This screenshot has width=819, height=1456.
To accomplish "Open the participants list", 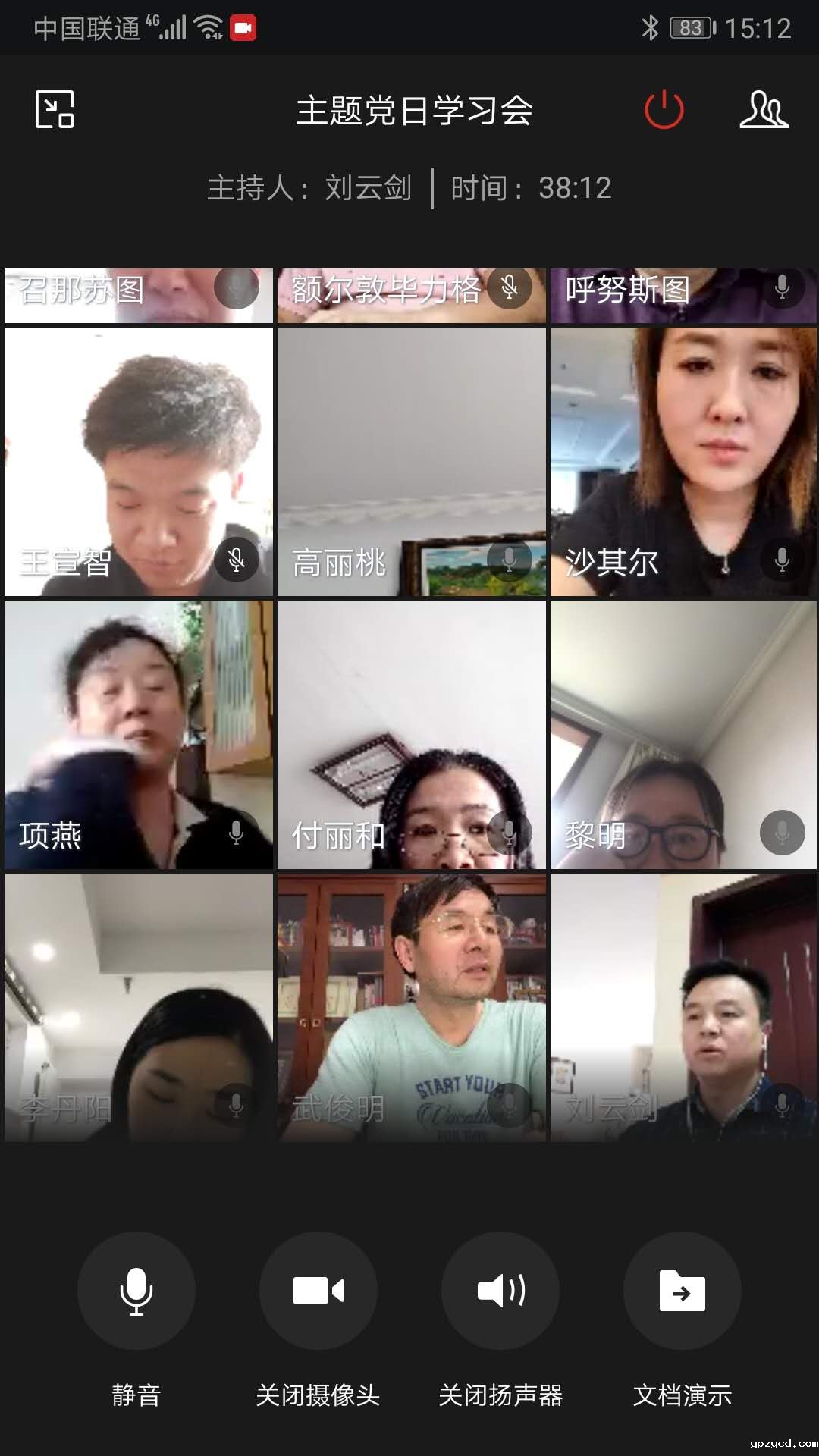I will coord(764,110).
